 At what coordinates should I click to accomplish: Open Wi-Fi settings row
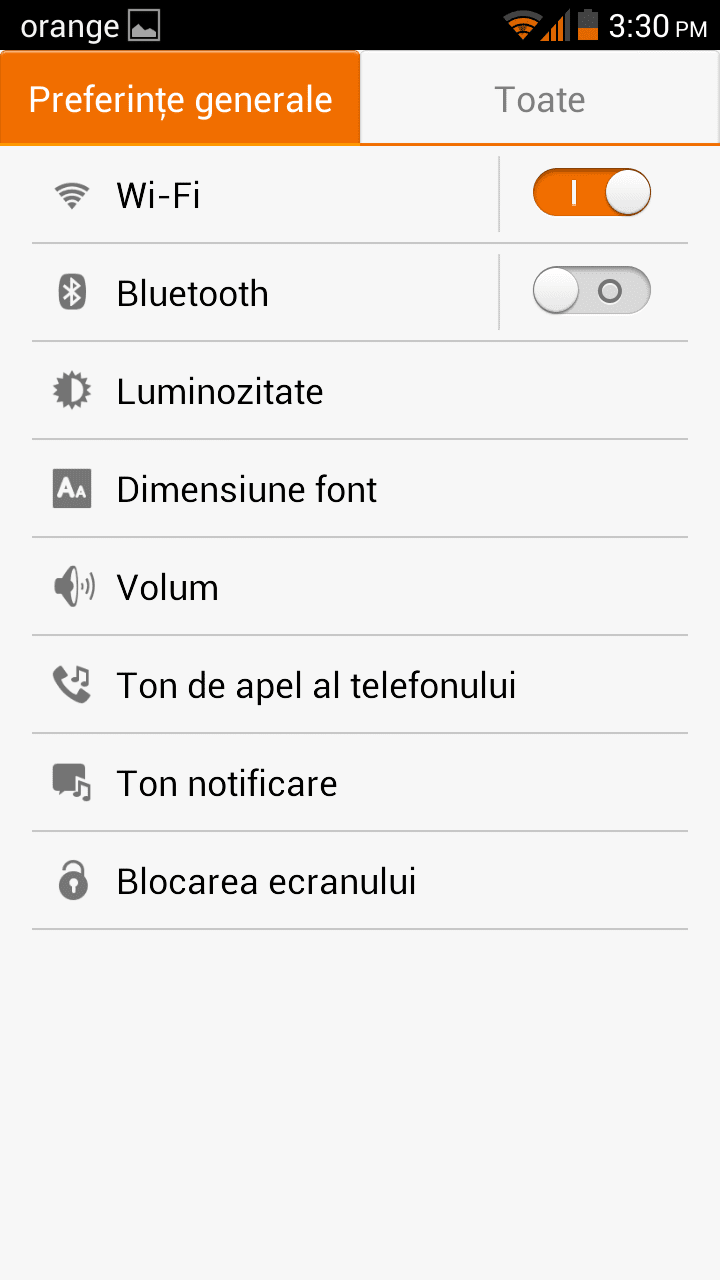click(x=265, y=195)
